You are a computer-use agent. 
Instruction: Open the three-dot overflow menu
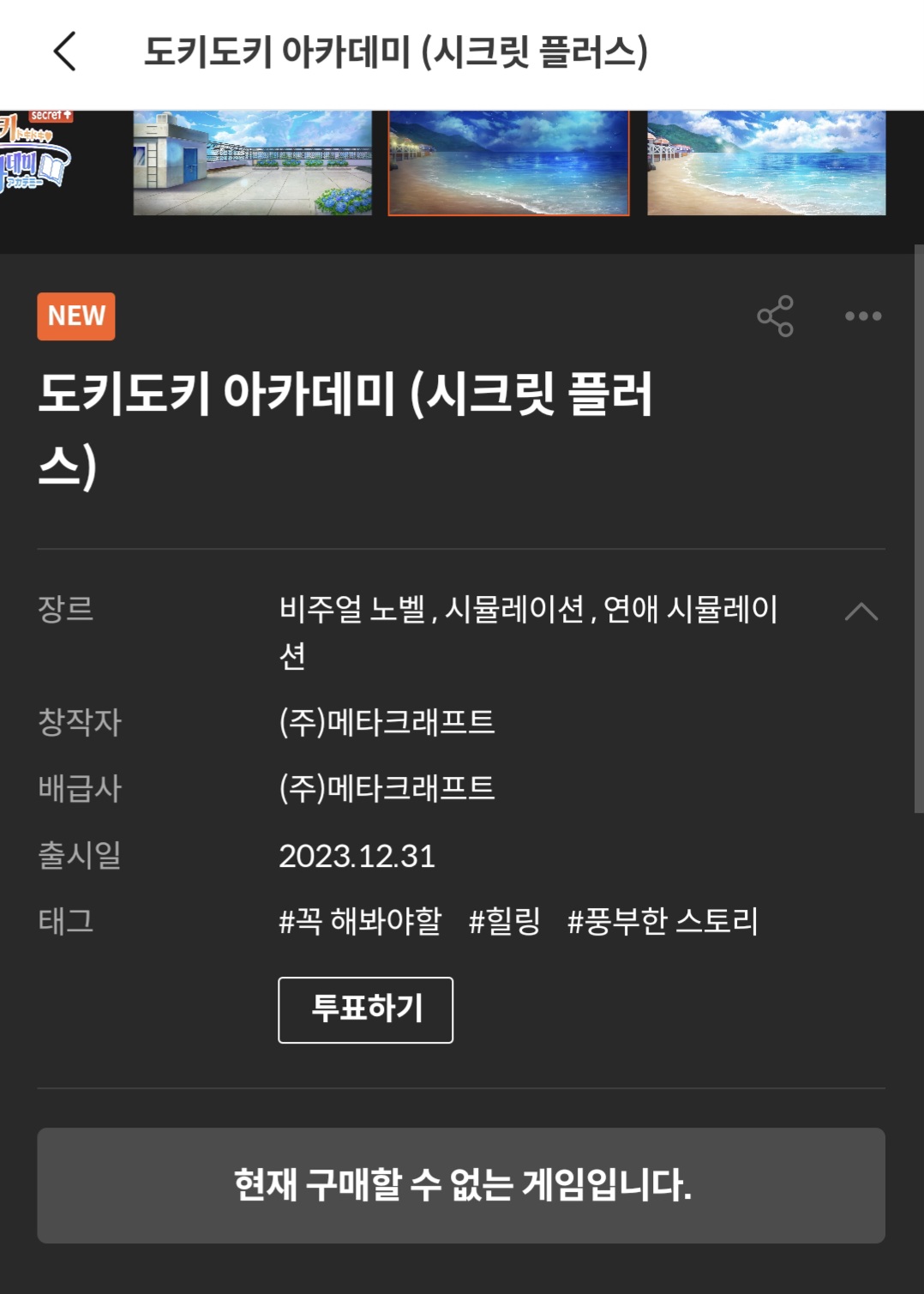point(862,316)
